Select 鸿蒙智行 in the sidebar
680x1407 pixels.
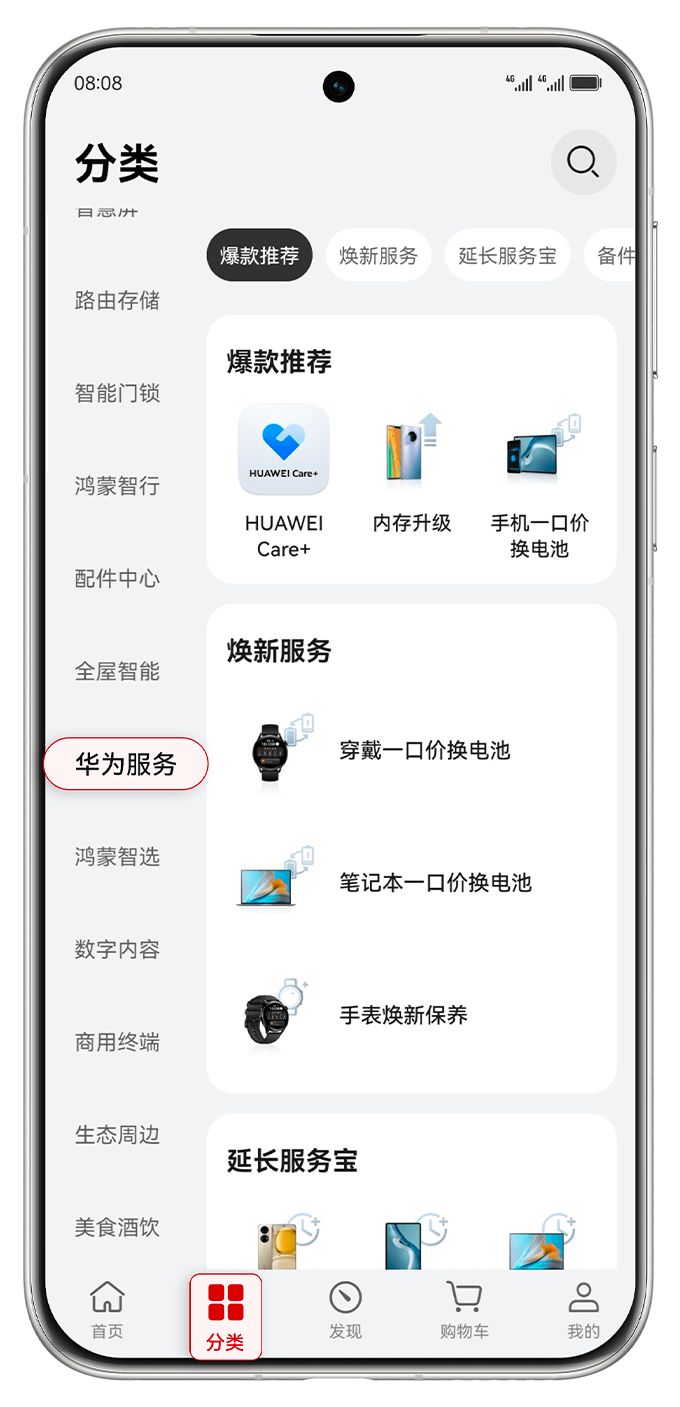[117, 486]
